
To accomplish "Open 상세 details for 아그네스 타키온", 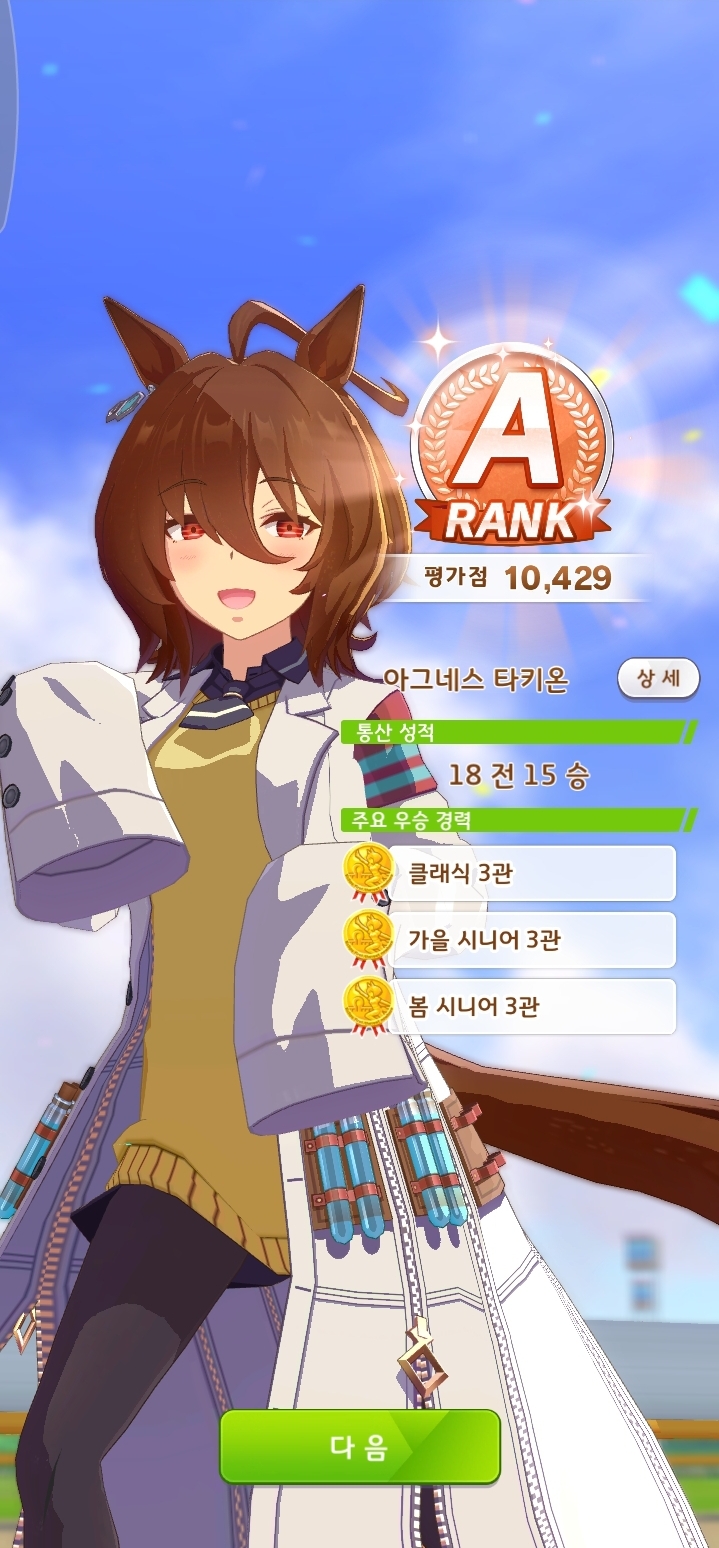I will [657, 679].
